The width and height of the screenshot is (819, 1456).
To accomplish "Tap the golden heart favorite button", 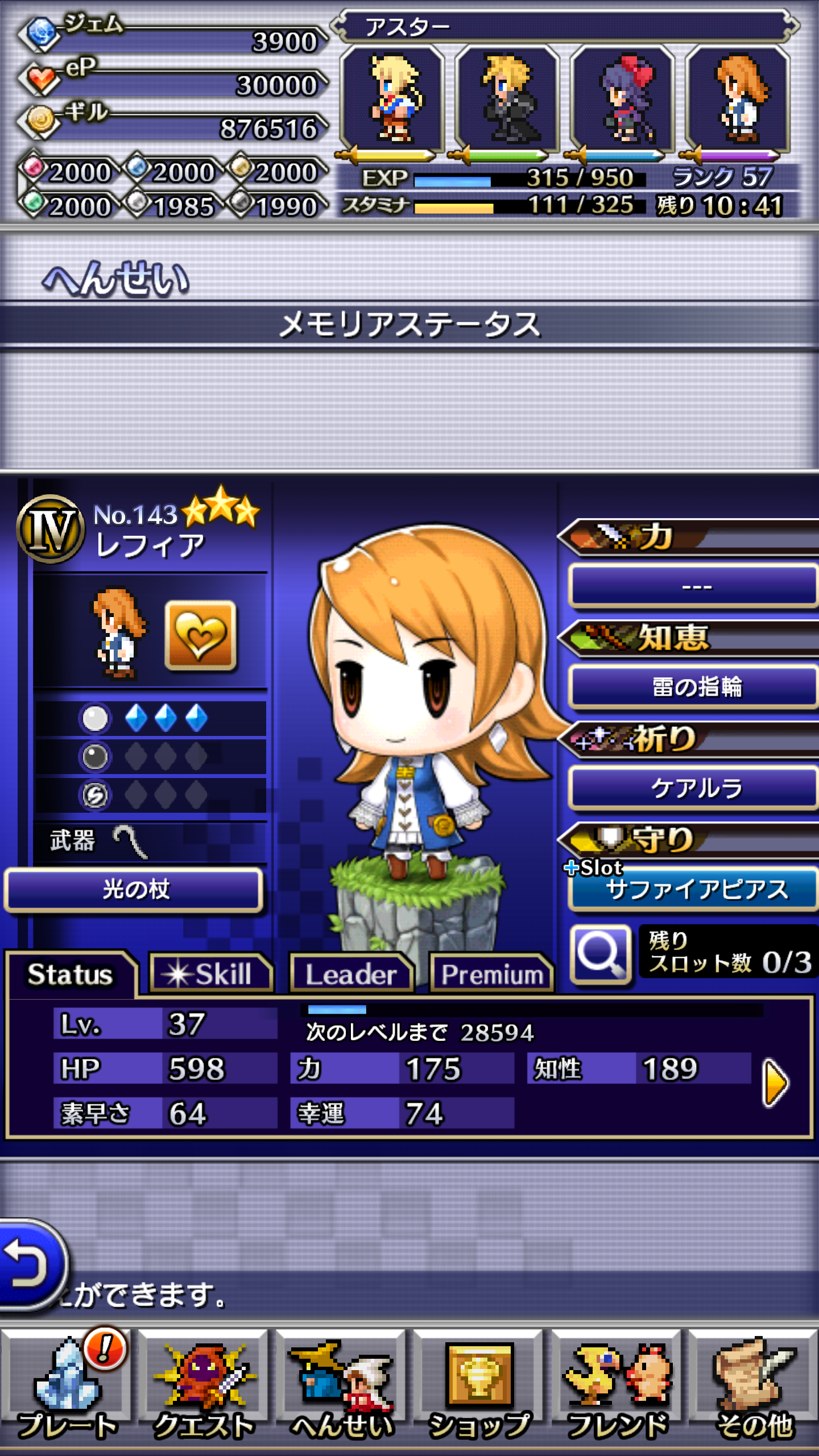I will point(200,636).
